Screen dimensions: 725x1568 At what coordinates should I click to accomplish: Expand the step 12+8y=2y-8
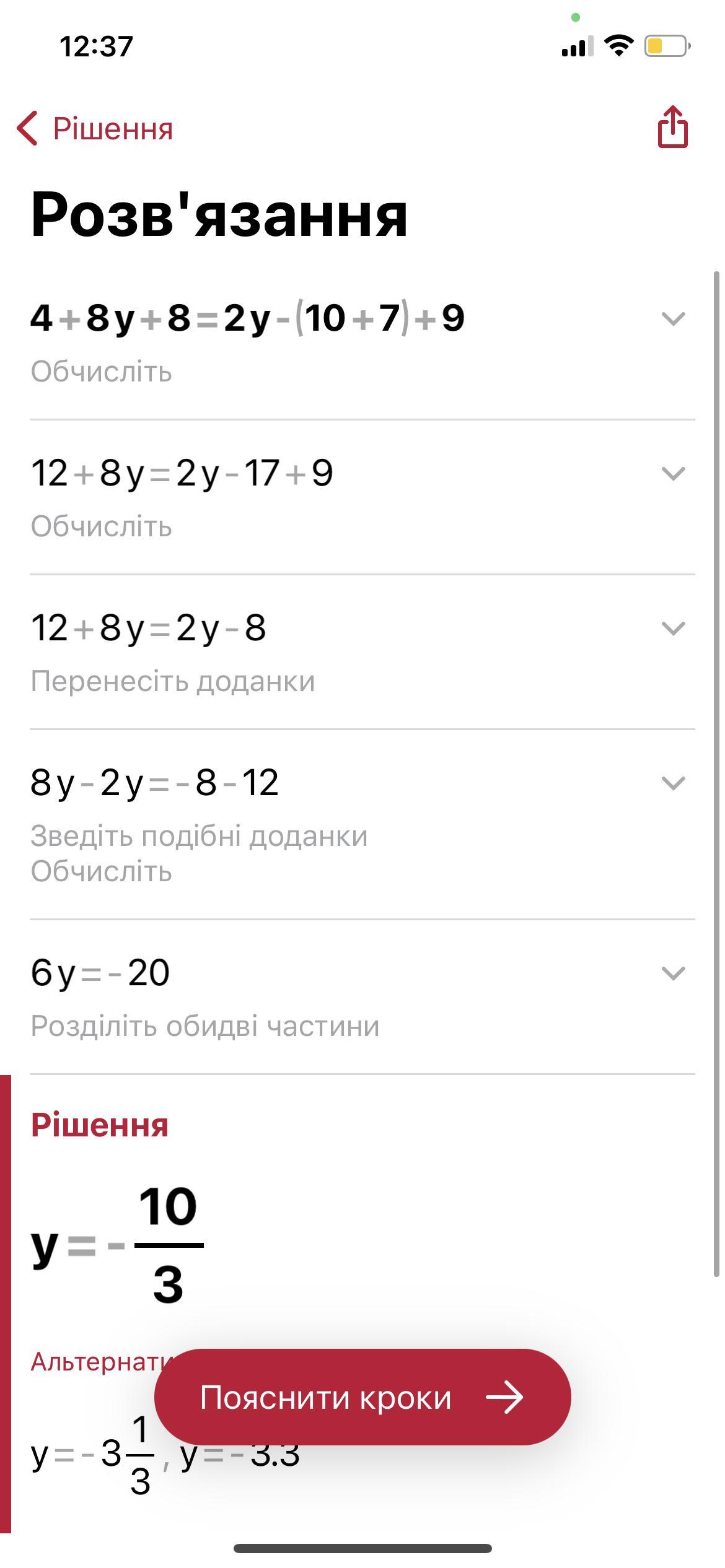pos(673,629)
